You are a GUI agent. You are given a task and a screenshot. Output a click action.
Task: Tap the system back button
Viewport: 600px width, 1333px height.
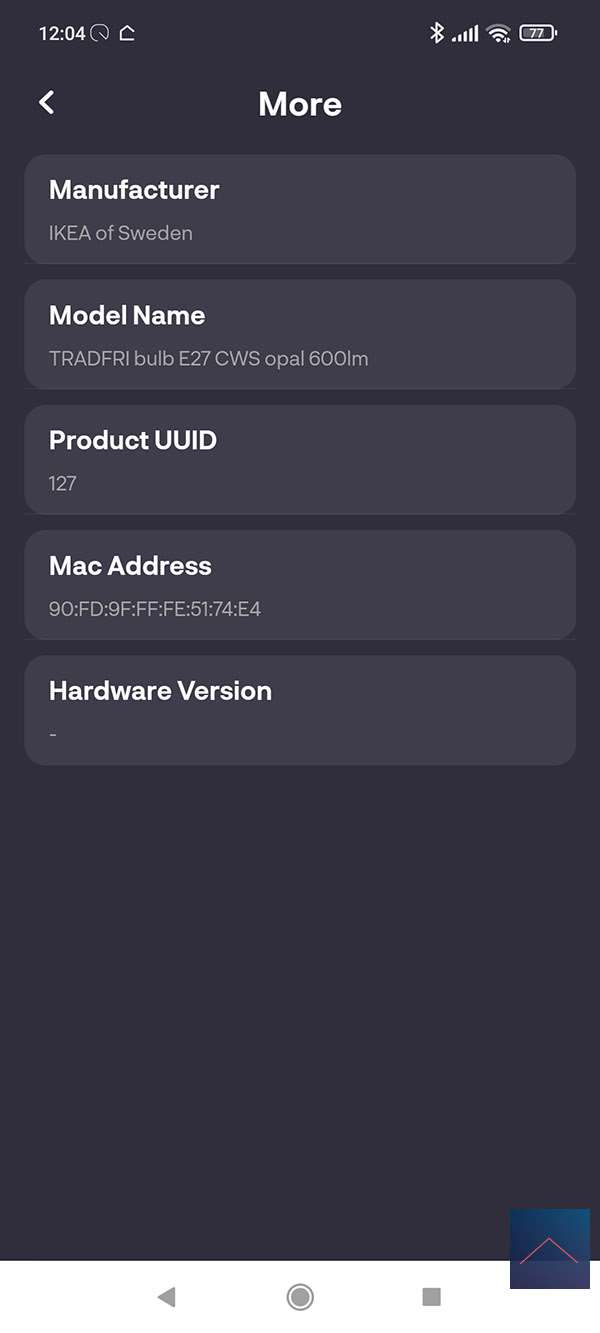[x=166, y=1297]
